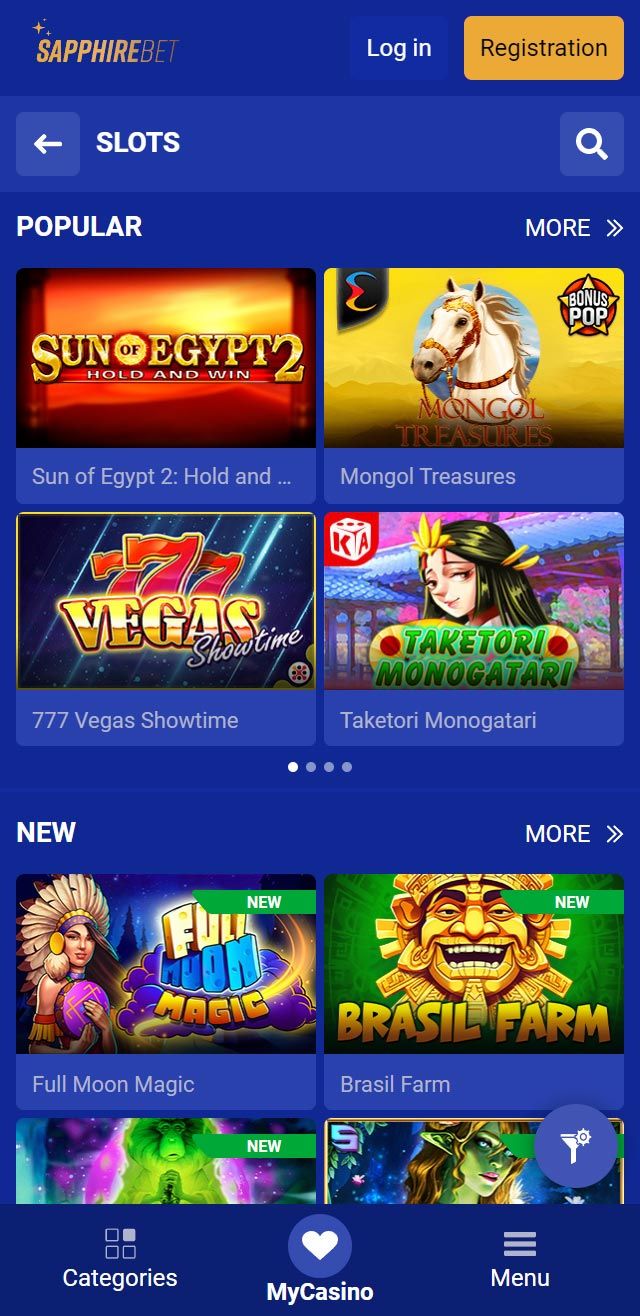View MORE new slots
This screenshot has height=1316, width=640.
pos(574,834)
